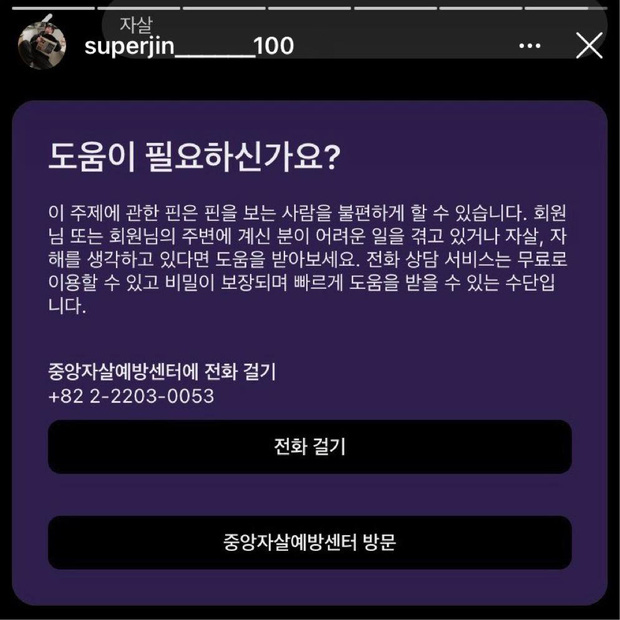Tap the superjin______100 username
This screenshot has width=620, height=620.
coord(188,46)
